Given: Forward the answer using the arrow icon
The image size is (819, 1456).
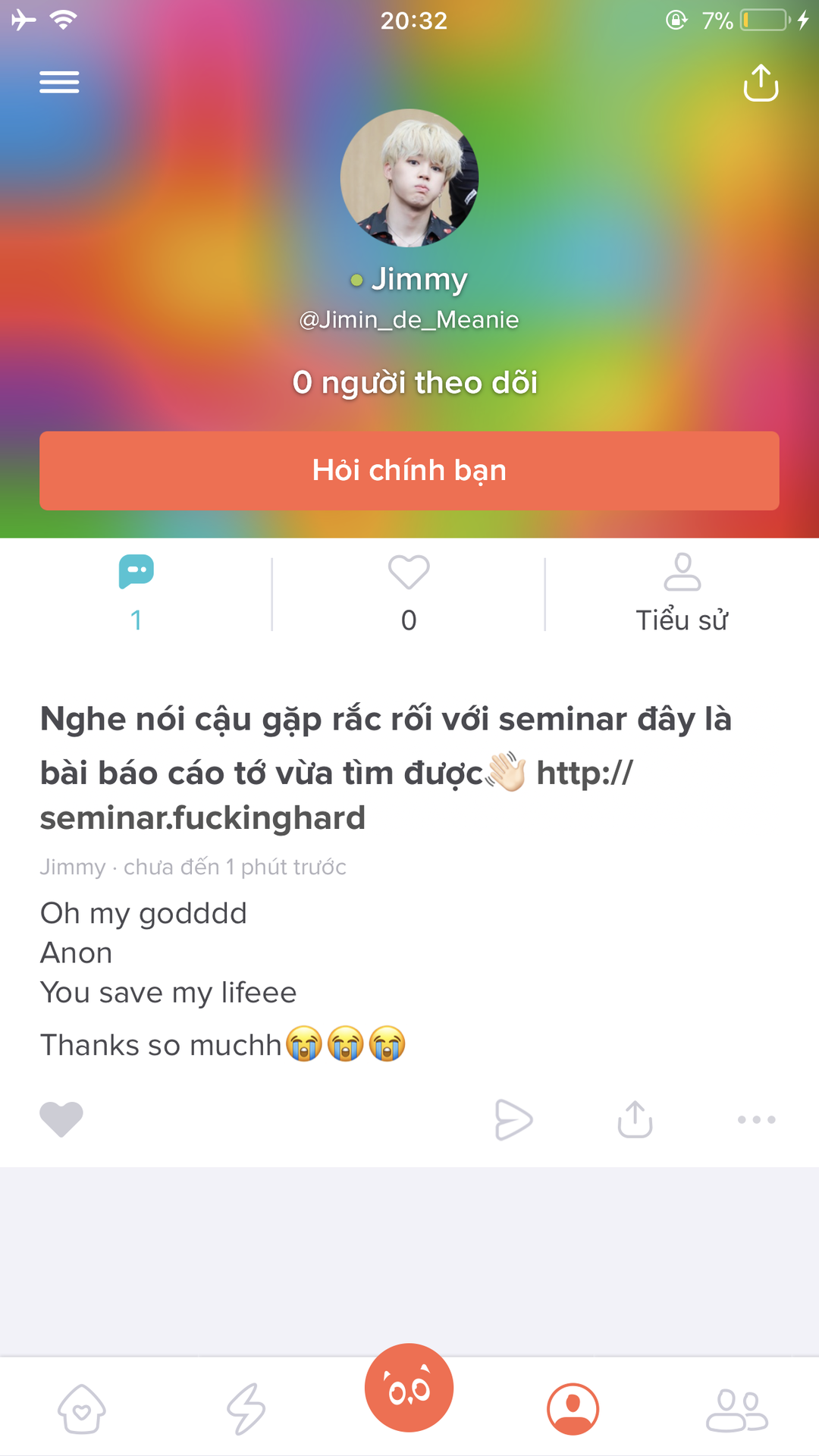Looking at the screenshot, I should [x=513, y=1119].
